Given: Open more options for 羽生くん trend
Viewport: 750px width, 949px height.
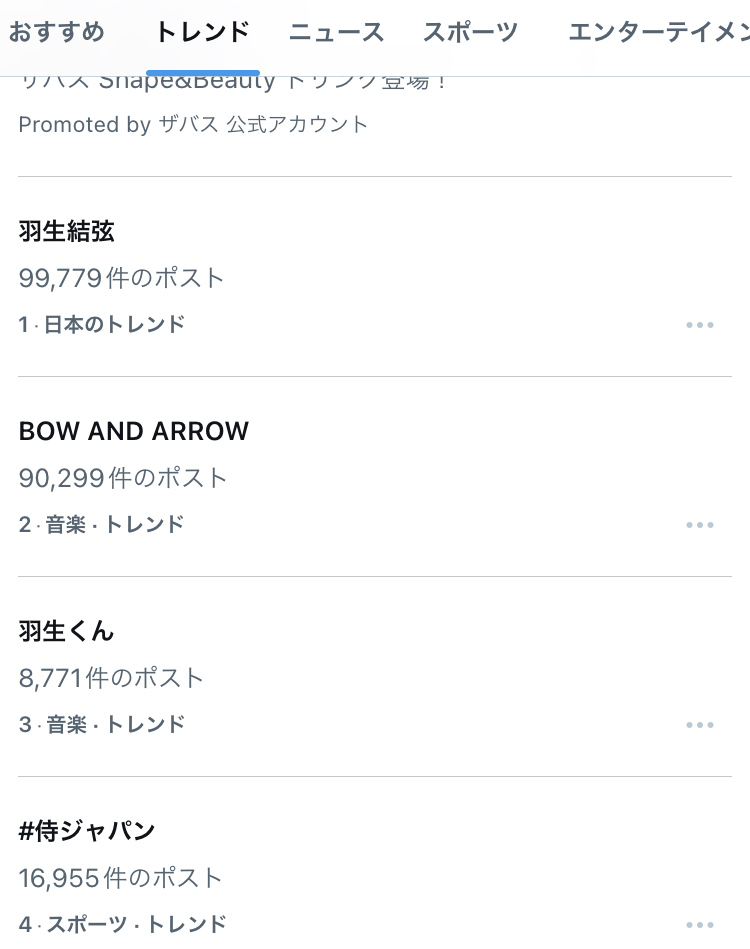Looking at the screenshot, I should pos(700,725).
